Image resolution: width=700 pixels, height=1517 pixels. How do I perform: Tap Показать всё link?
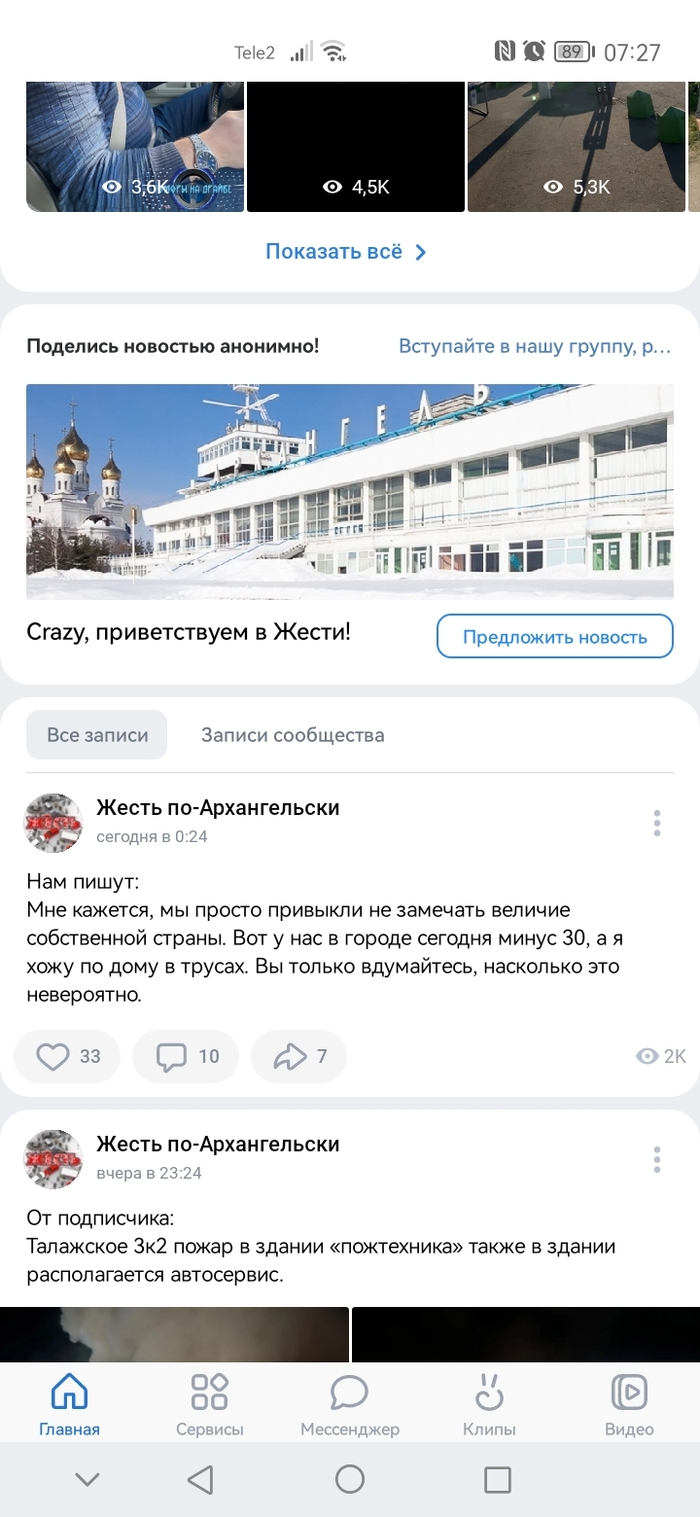346,252
